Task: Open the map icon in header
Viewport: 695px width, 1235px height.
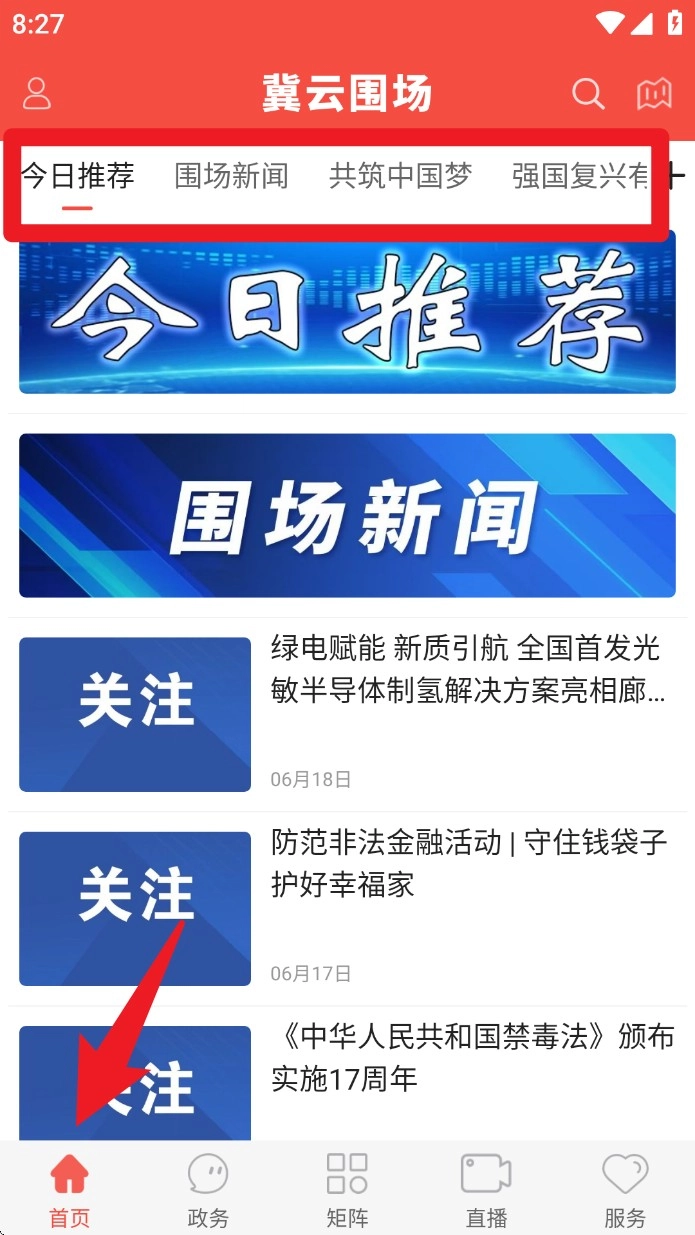Action: pyautogui.click(x=654, y=94)
